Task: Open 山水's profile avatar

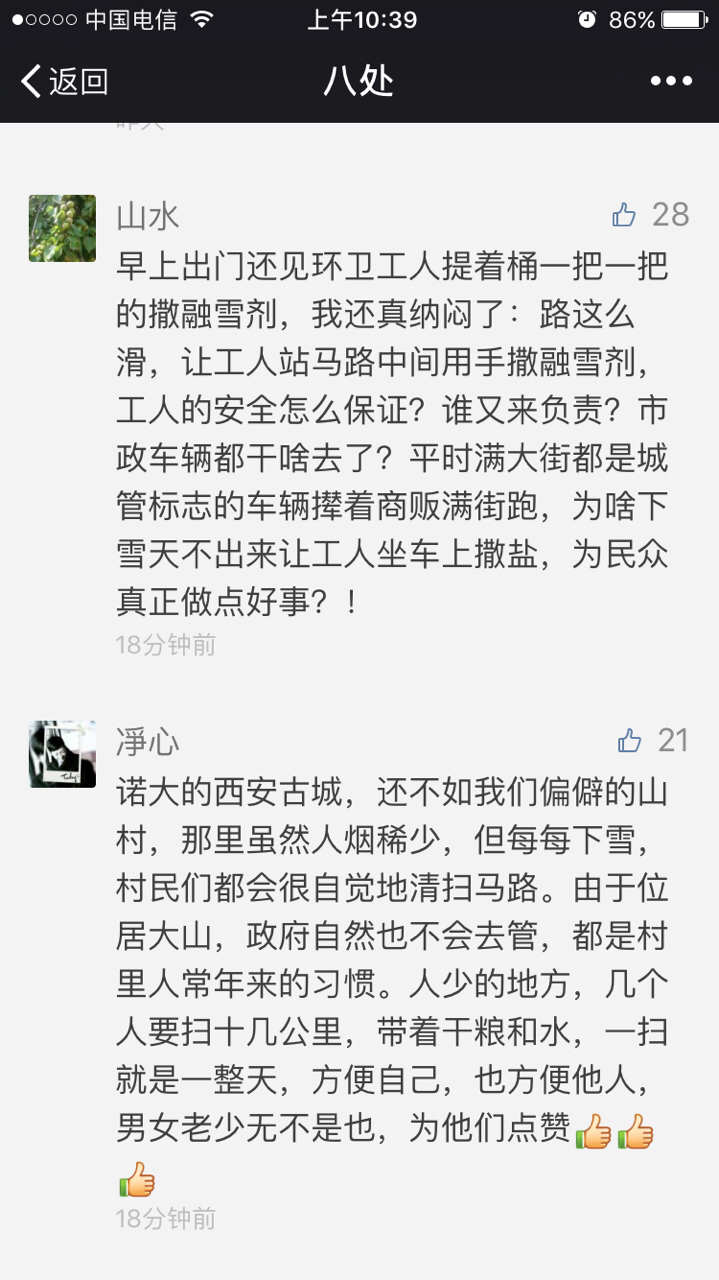Action: (62, 228)
